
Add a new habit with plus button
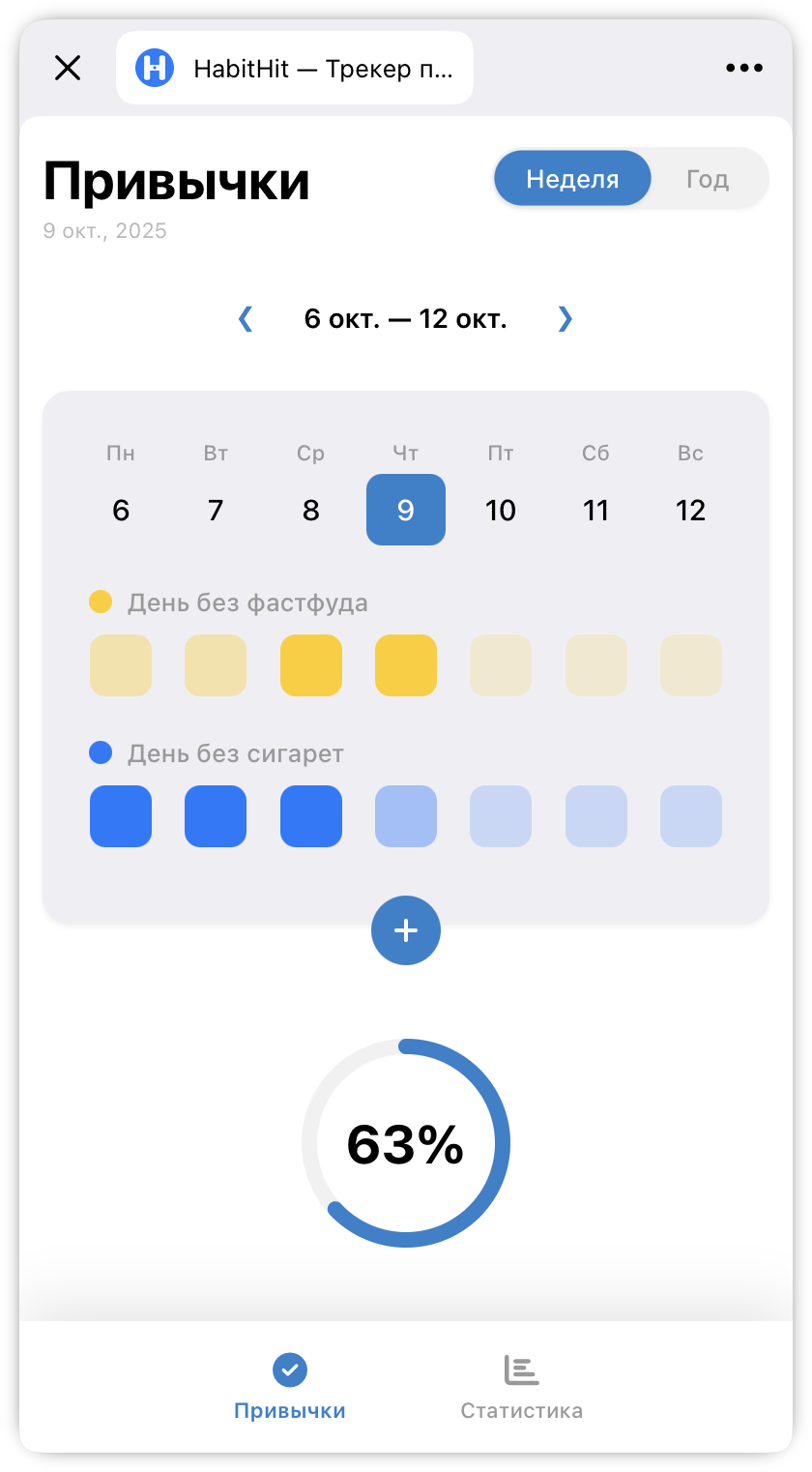click(x=406, y=930)
